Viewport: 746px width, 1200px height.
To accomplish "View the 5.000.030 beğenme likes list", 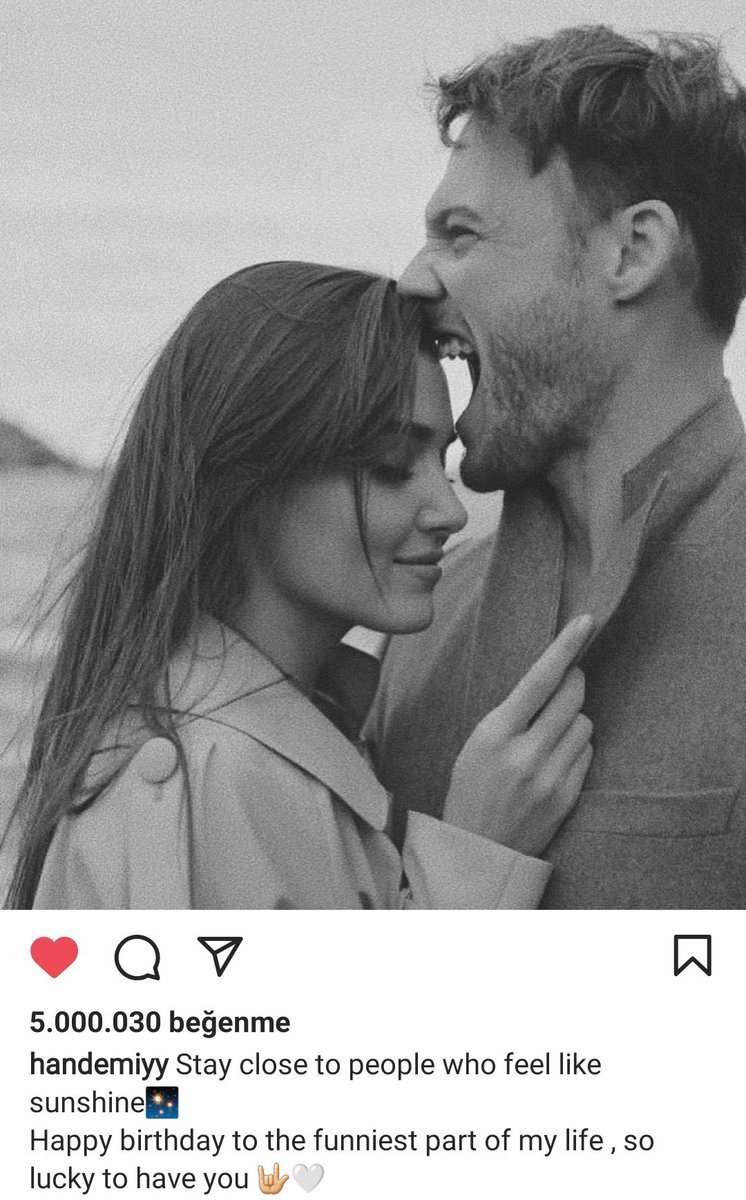I will 160,1022.
